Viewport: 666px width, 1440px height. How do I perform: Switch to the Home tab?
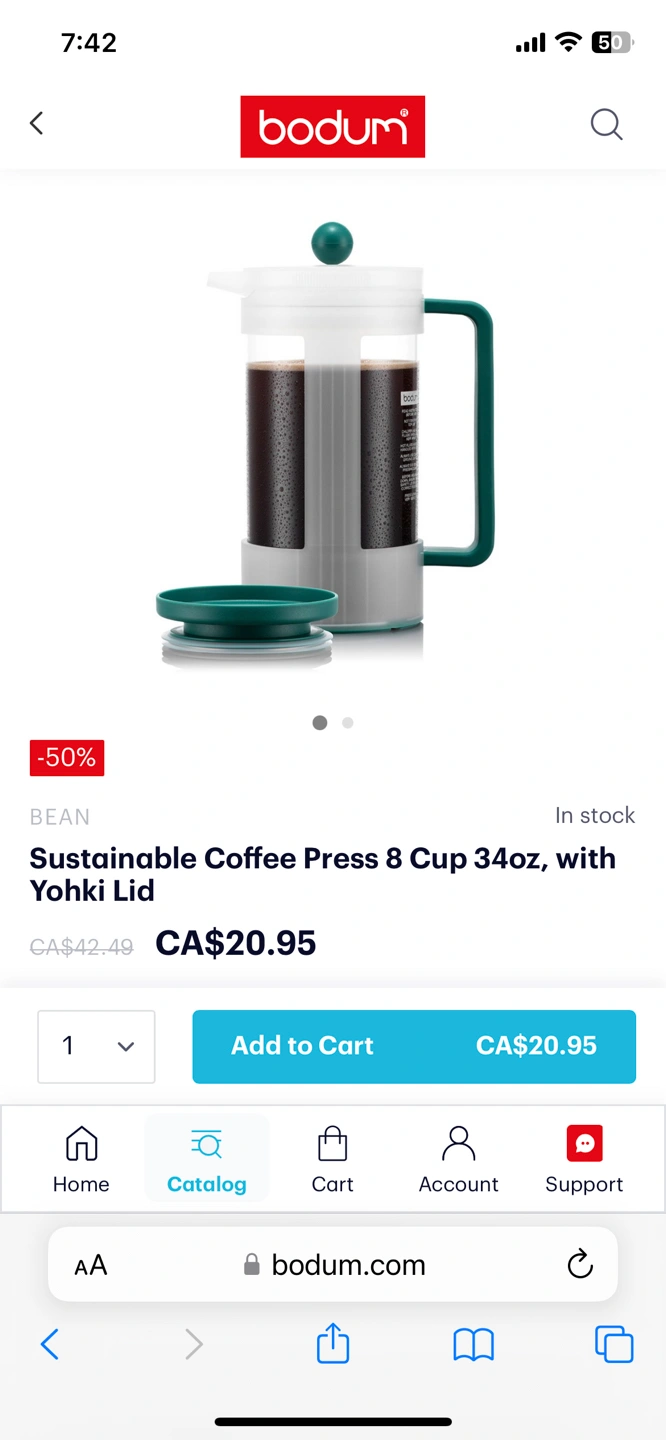[x=81, y=1160]
